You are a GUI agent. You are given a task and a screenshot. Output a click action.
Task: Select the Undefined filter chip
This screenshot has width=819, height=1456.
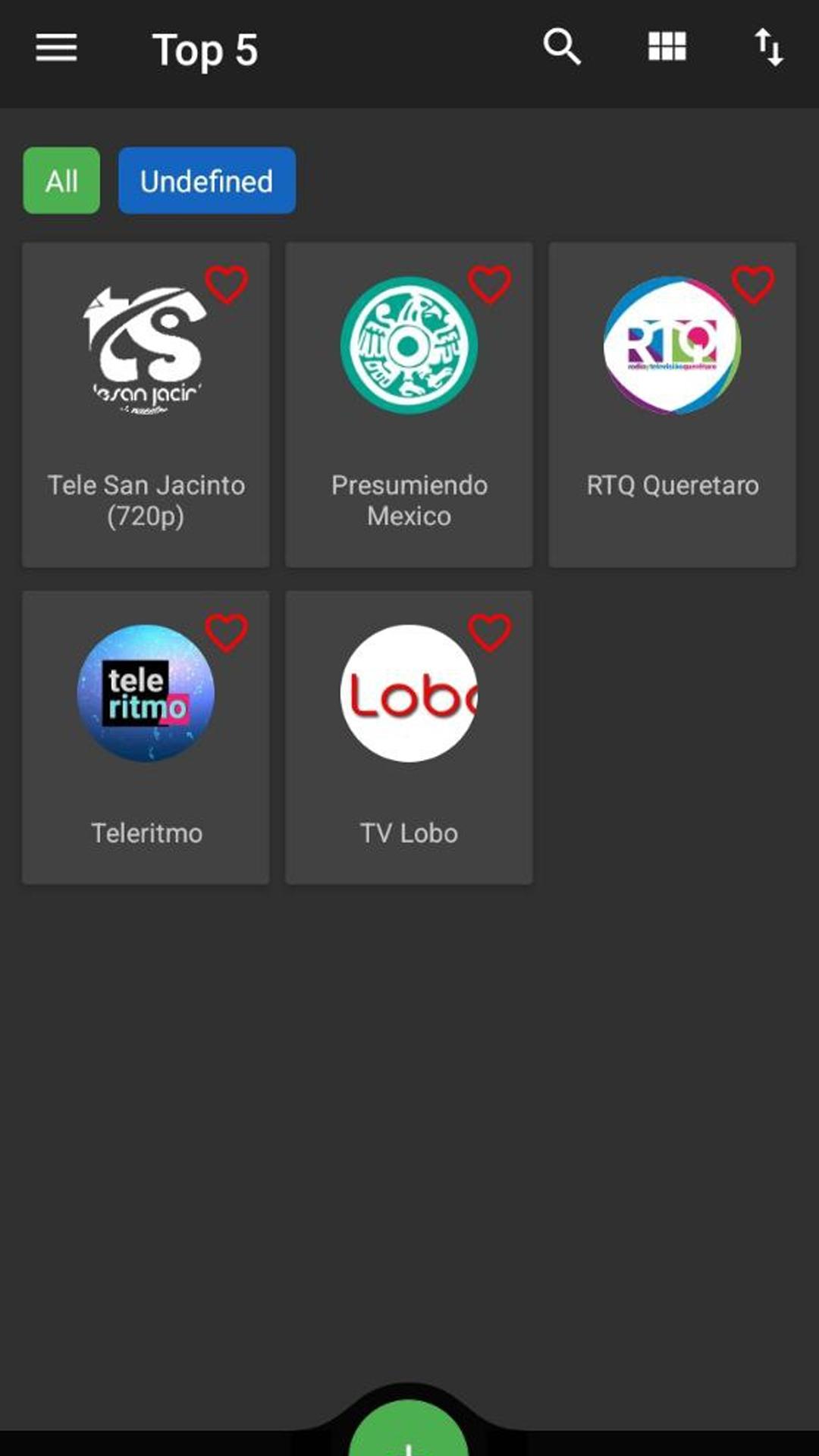(x=207, y=180)
